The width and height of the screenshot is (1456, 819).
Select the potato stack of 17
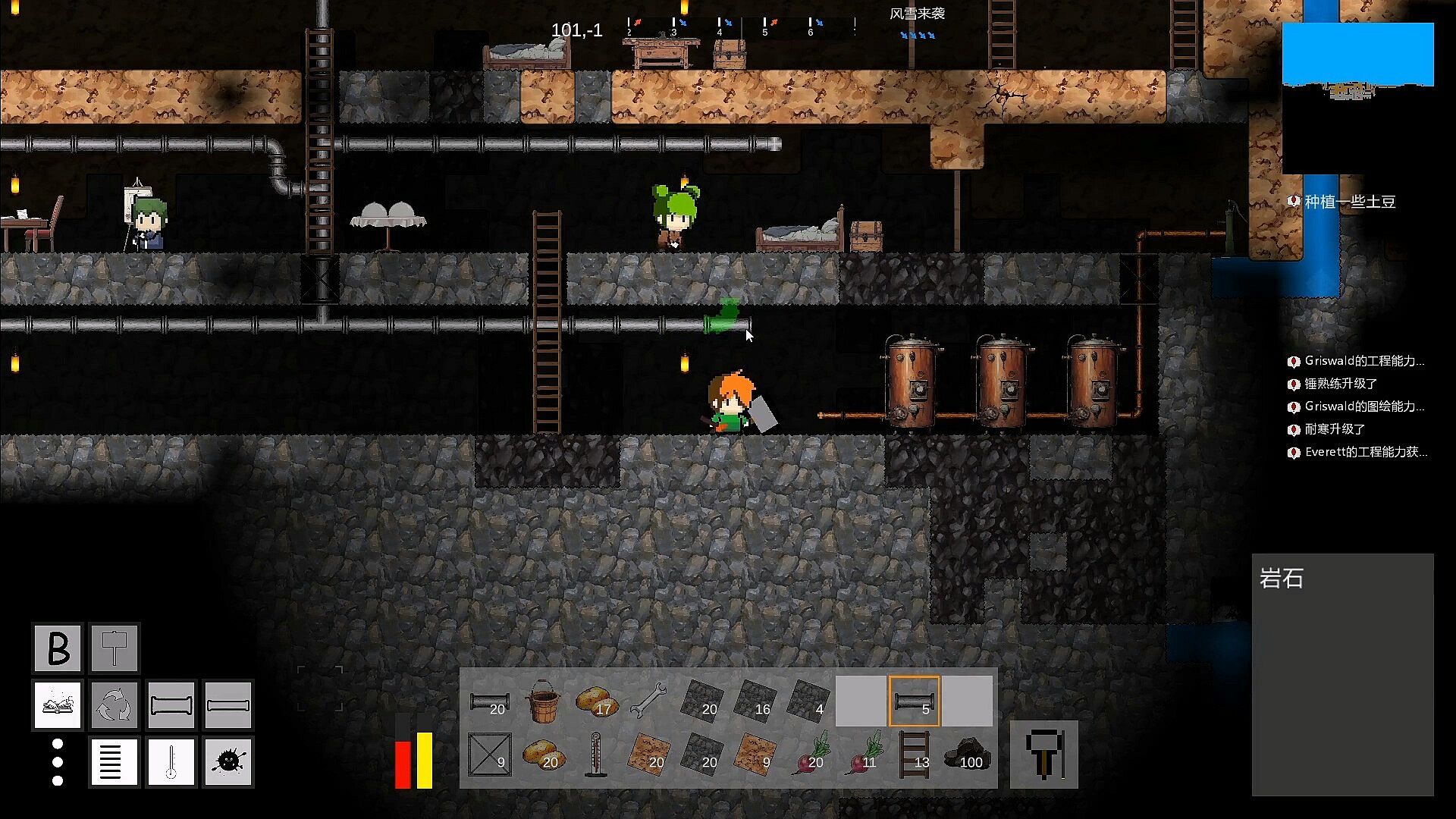click(595, 701)
